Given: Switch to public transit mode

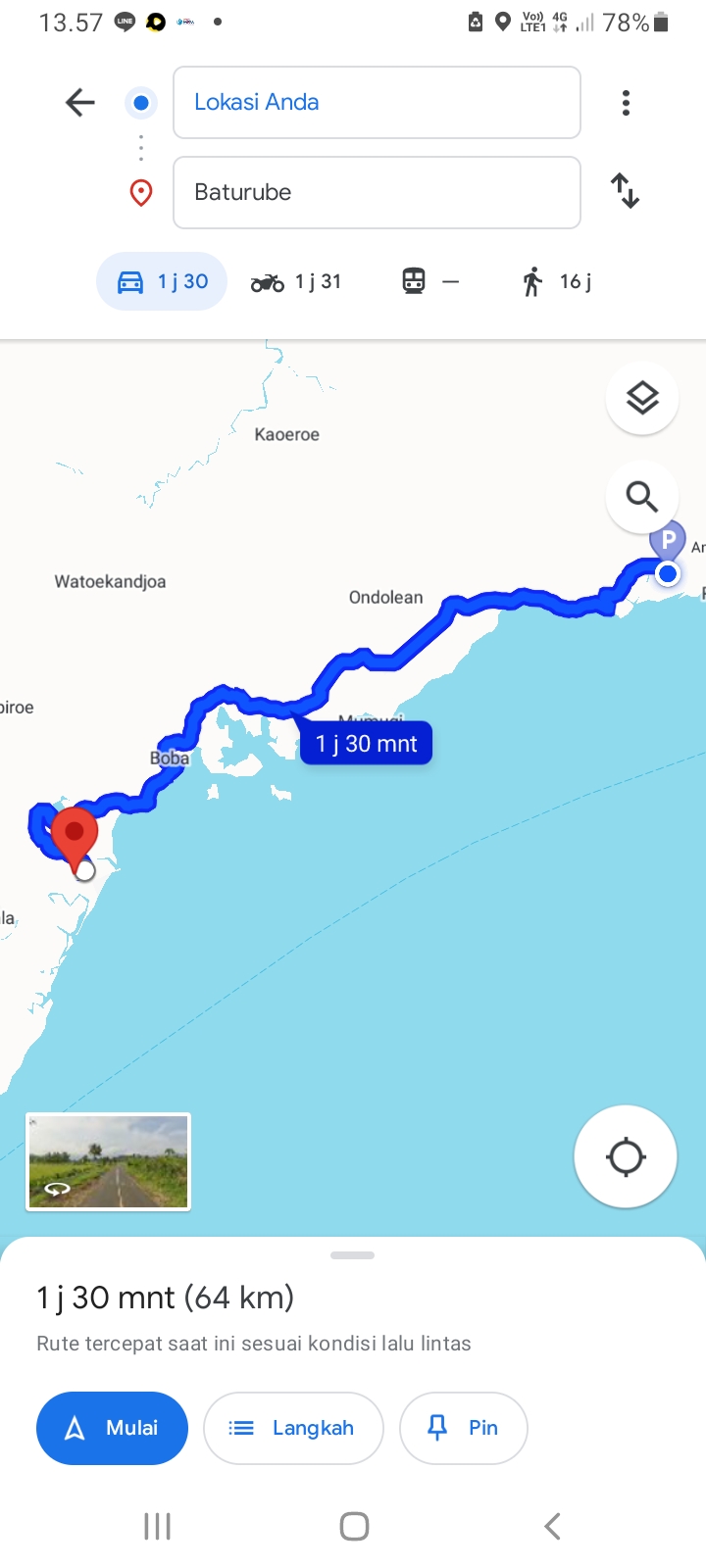Looking at the screenshot, I should click(430, 282).
